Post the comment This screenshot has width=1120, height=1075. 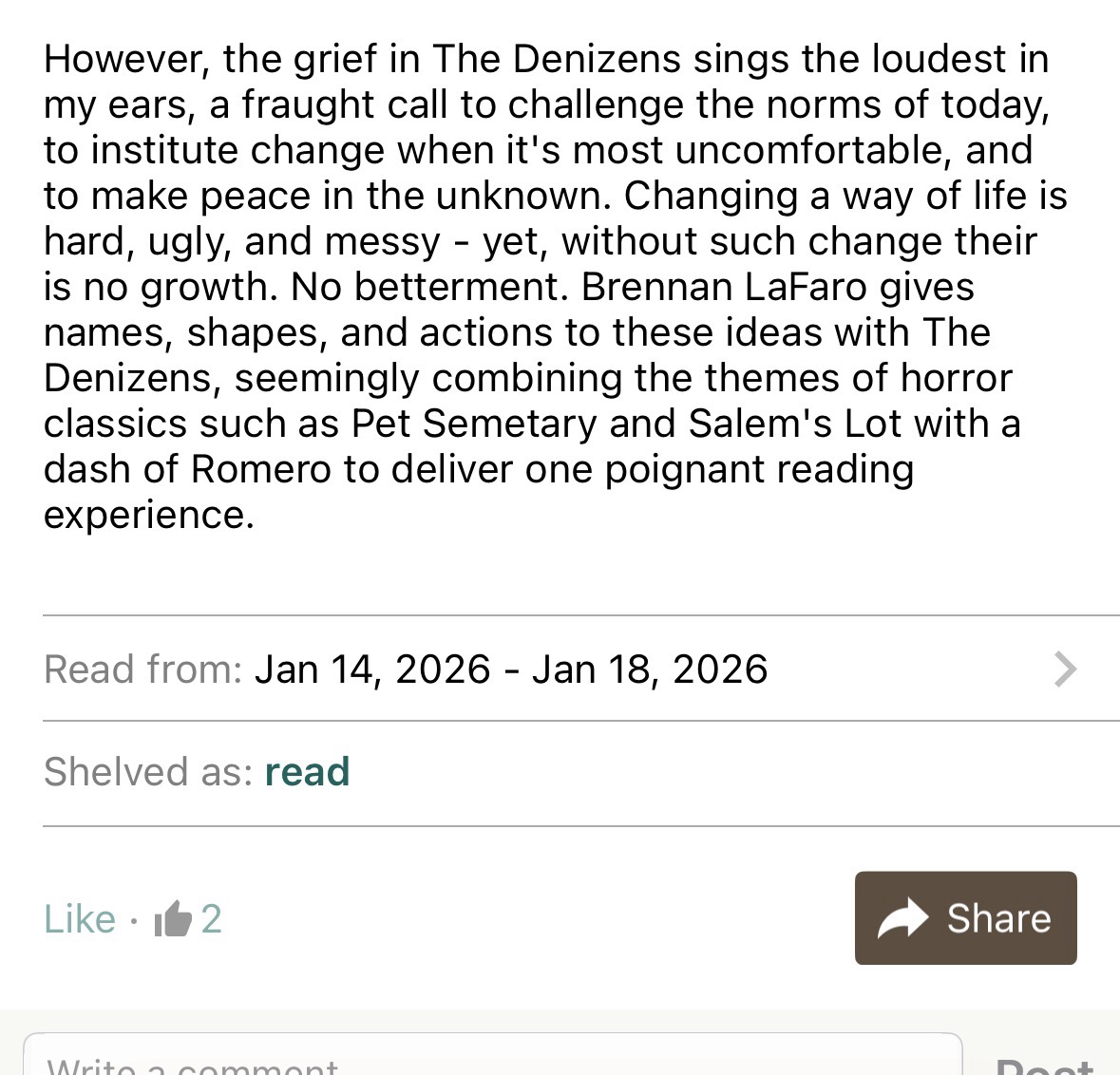pyautogui.click(x=1044, y=1066)
